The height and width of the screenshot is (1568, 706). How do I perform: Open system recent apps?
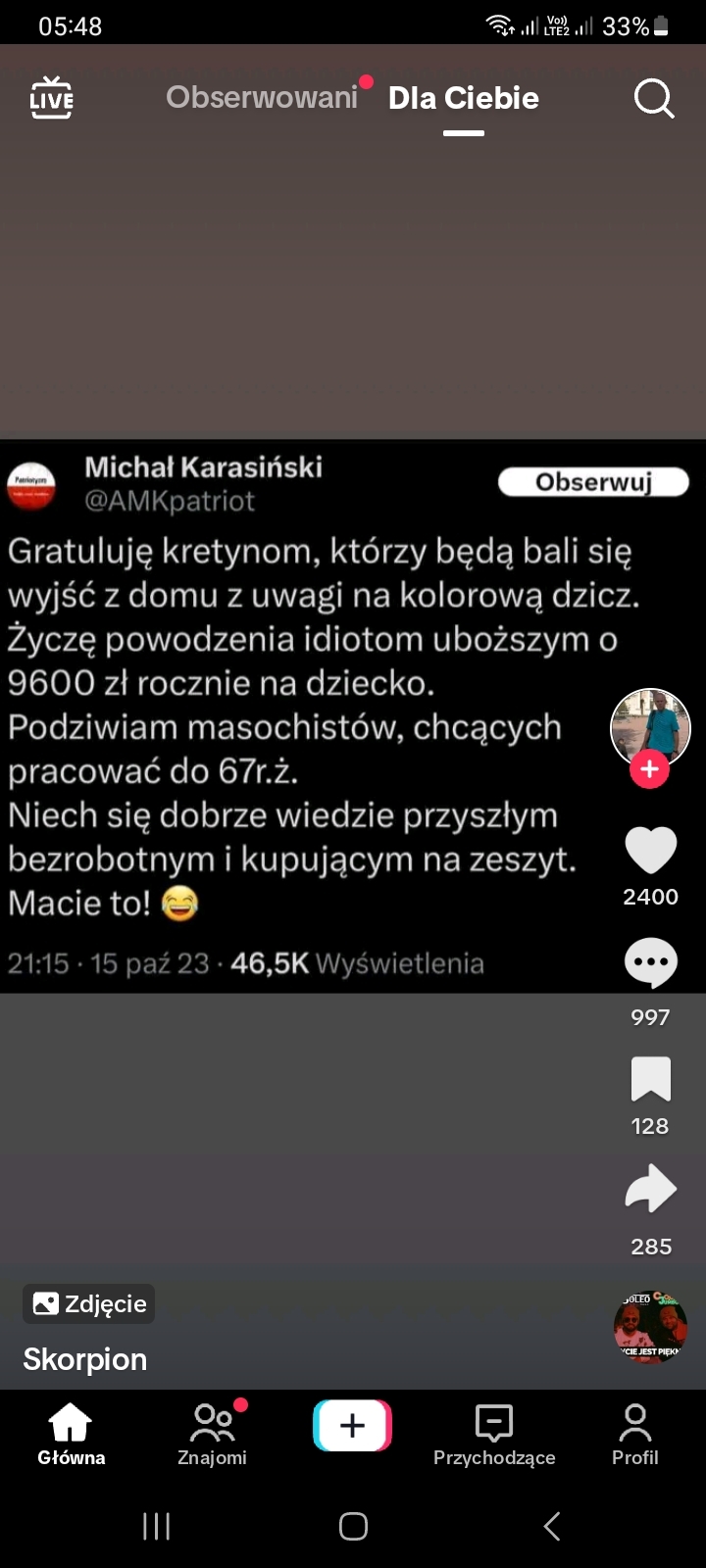pos(156,1526)
